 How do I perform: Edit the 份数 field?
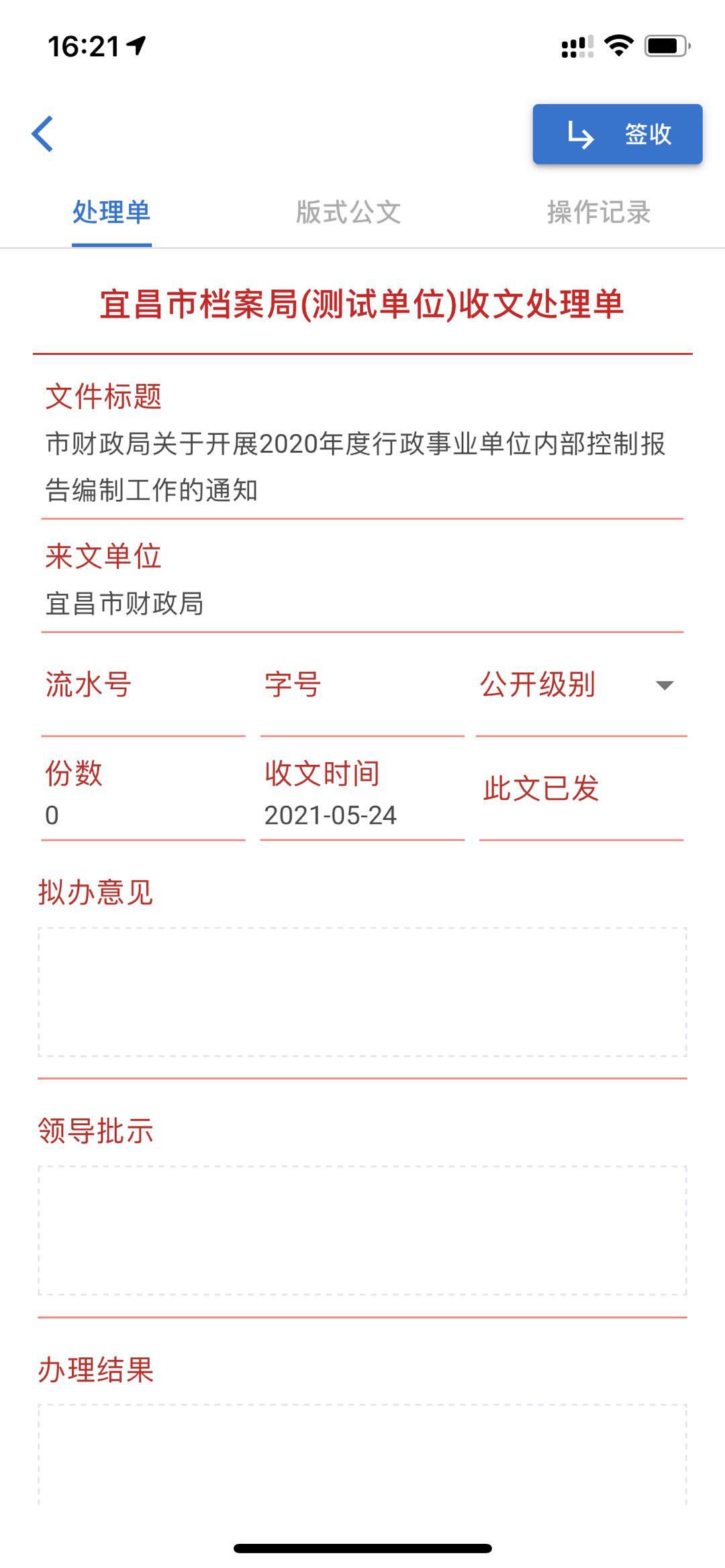[143, 815]
